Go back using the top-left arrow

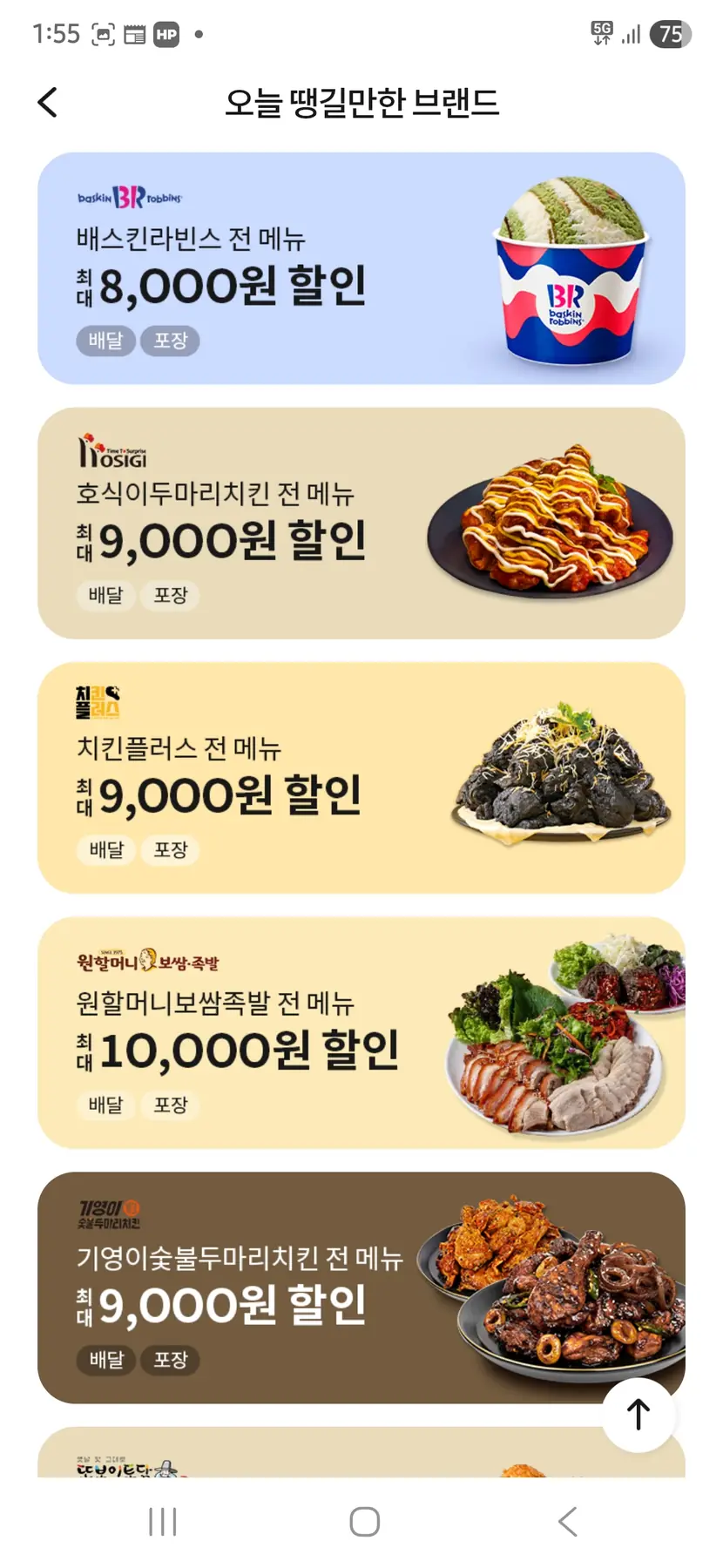[x=48, y=102]
